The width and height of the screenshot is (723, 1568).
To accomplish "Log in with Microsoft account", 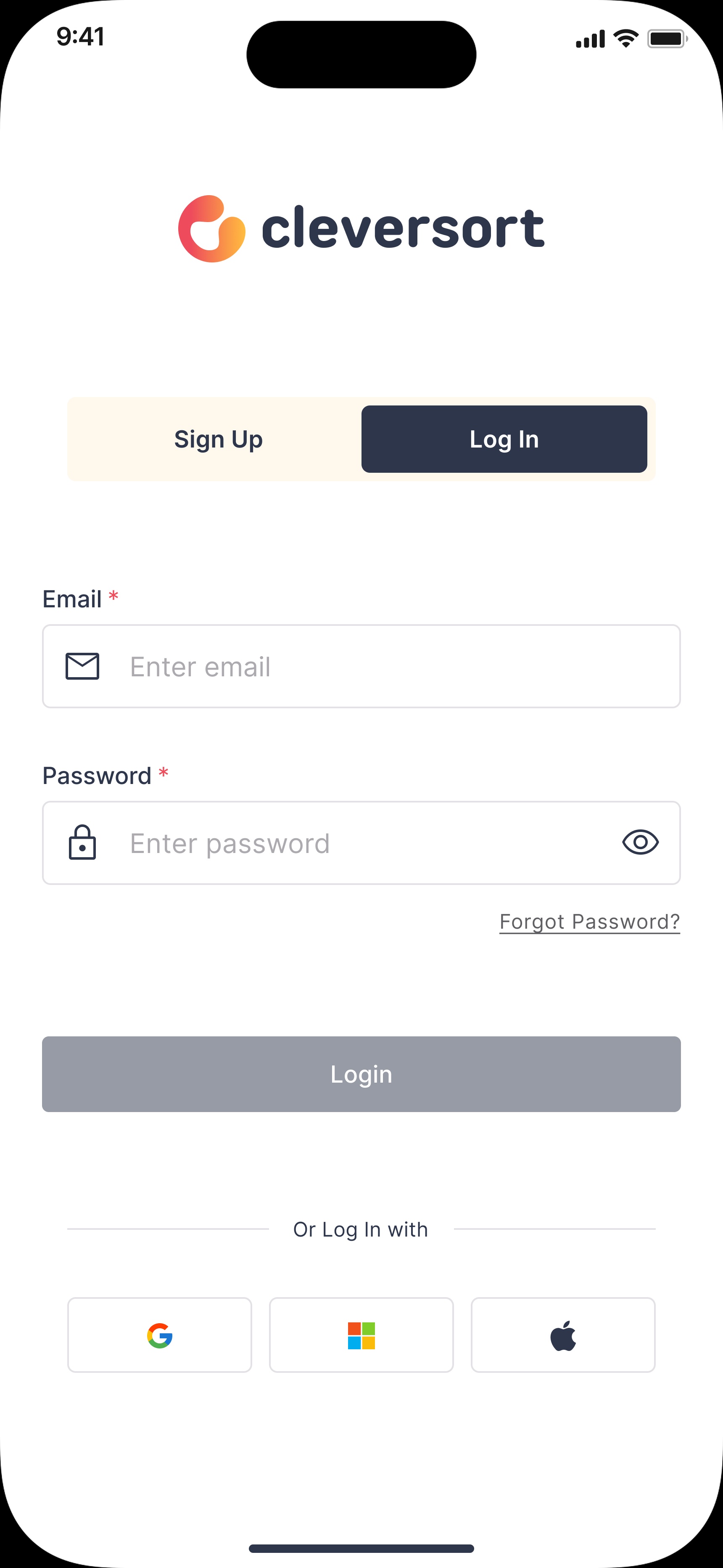I will click(x=361, y=1335).
